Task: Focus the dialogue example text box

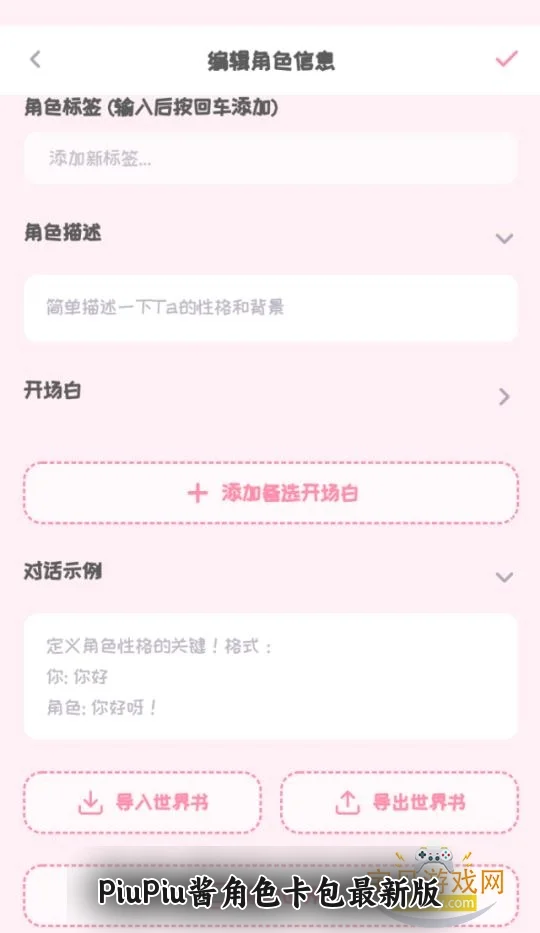Action: (271, 677)
